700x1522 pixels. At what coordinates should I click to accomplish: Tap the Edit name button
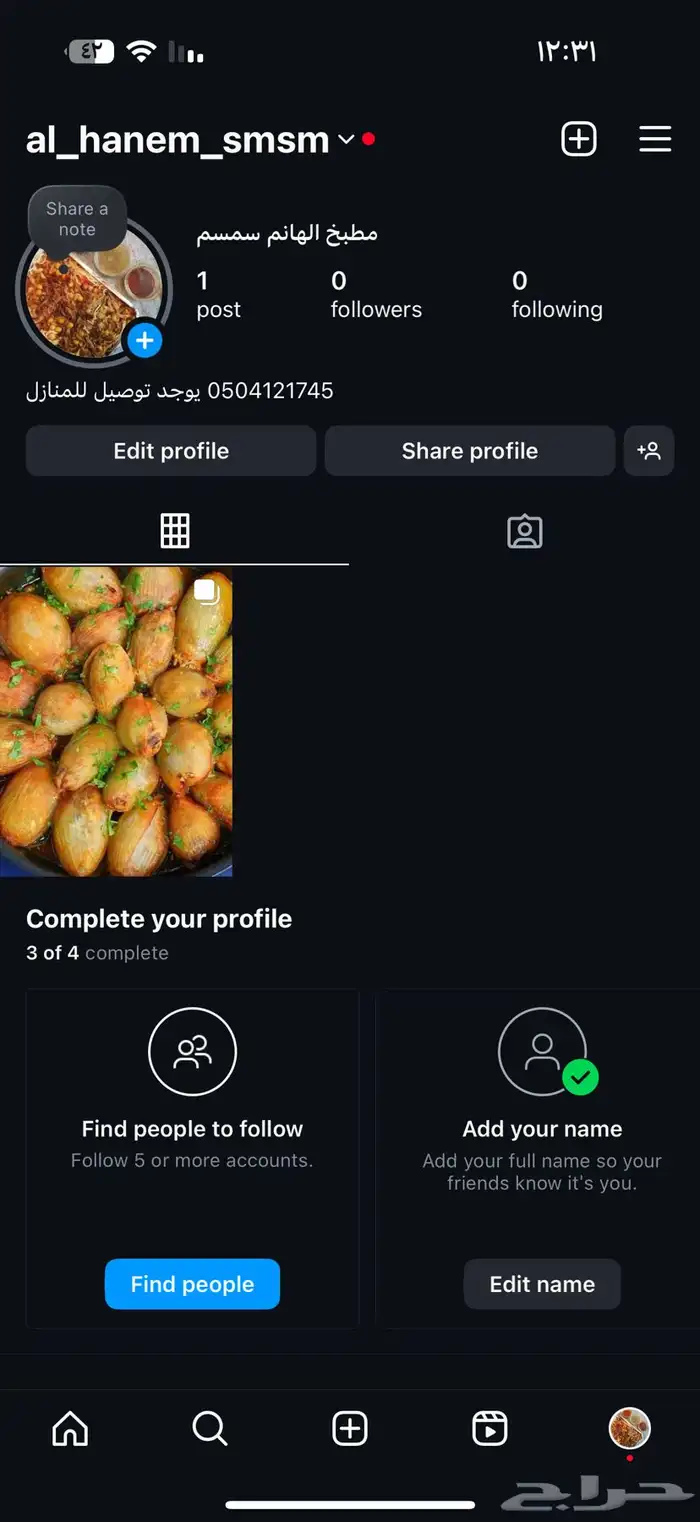pos(542,1284)
